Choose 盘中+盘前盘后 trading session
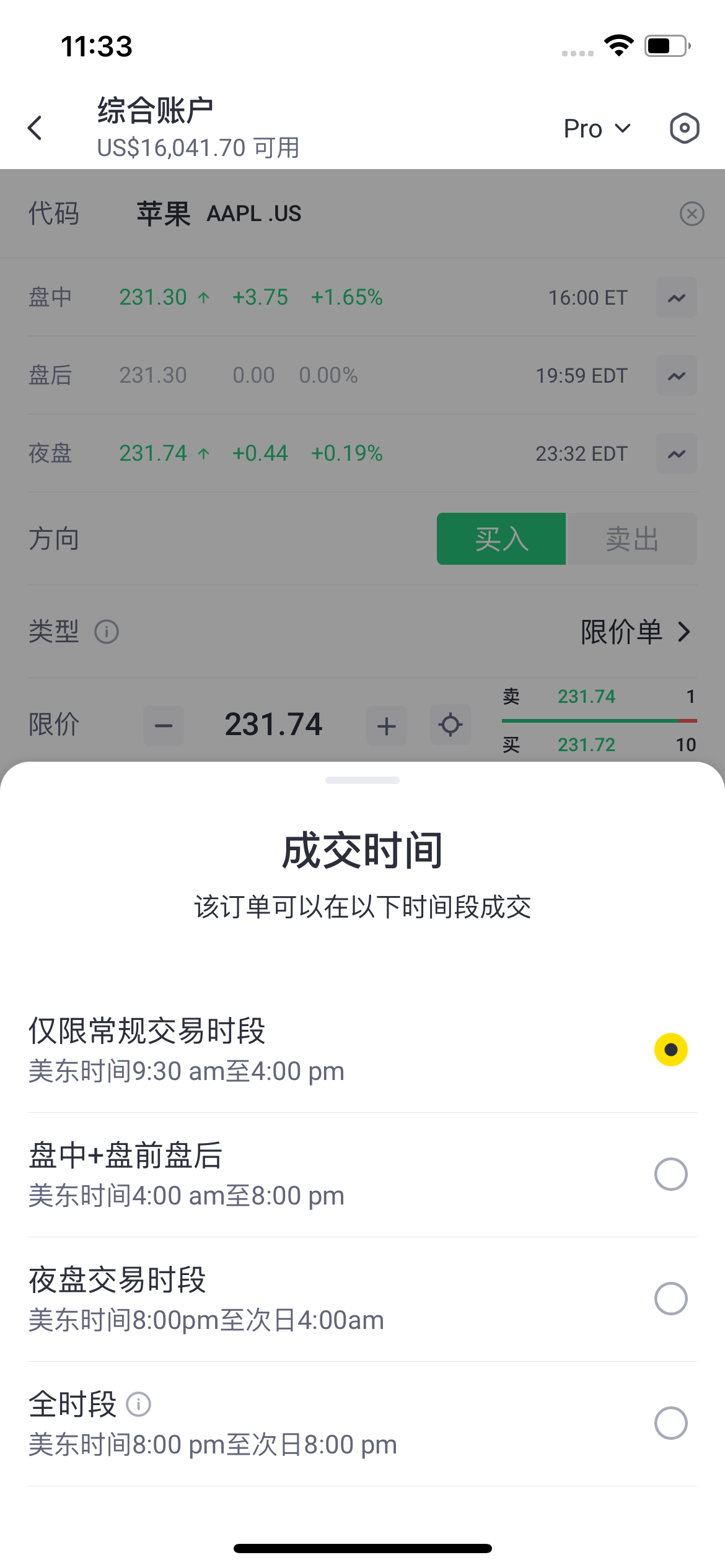This screenshot has height=1568, width=725. (x=362, y=1174)
